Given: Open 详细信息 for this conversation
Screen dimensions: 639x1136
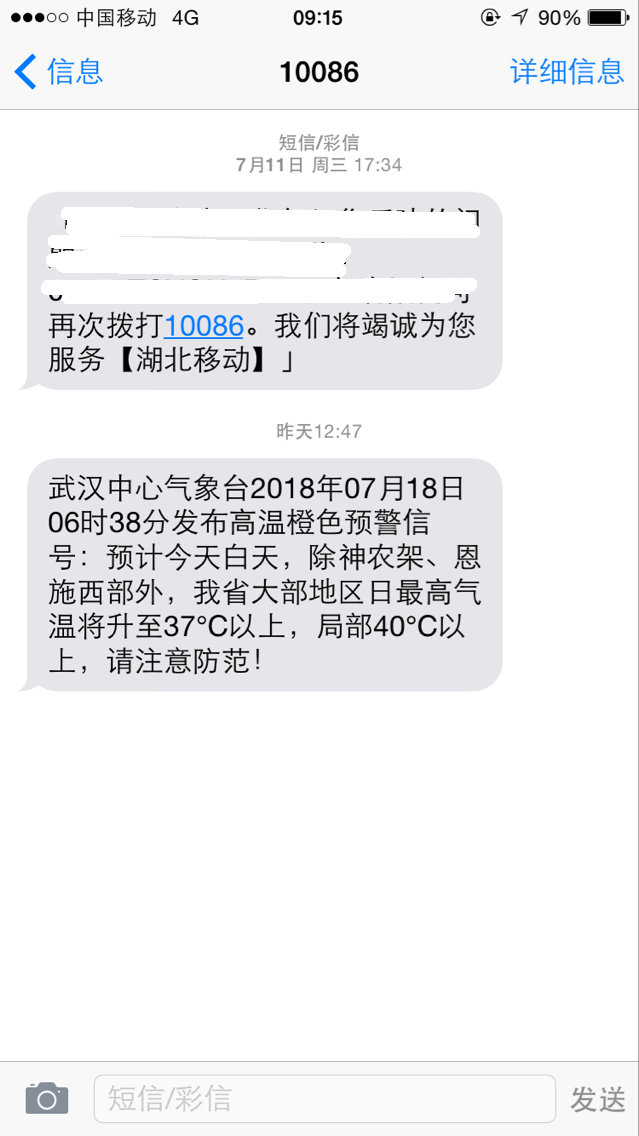Looking at the screenshot, I should 566,72.
